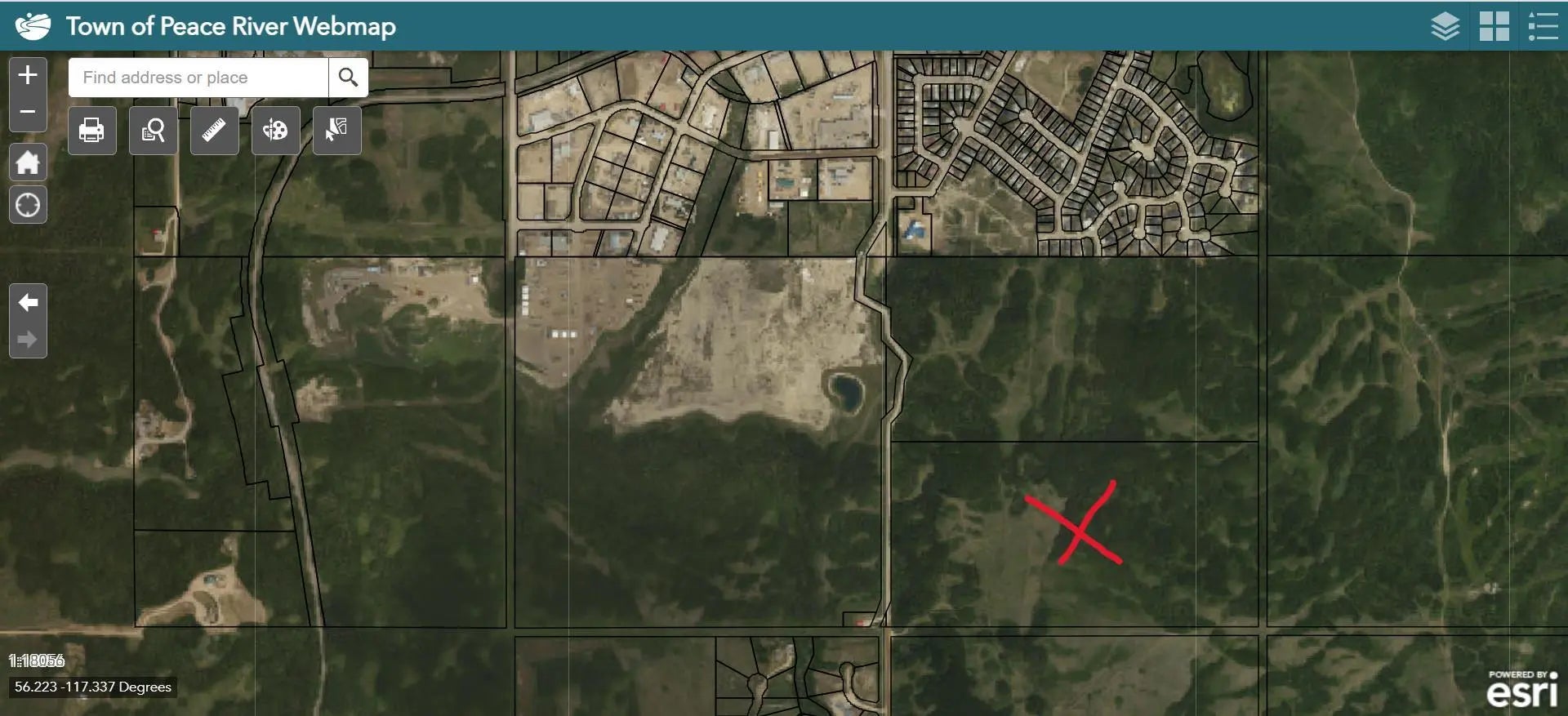
Task: Zoom in on the map
Action: pyautogui.click(x=28, y=75)
